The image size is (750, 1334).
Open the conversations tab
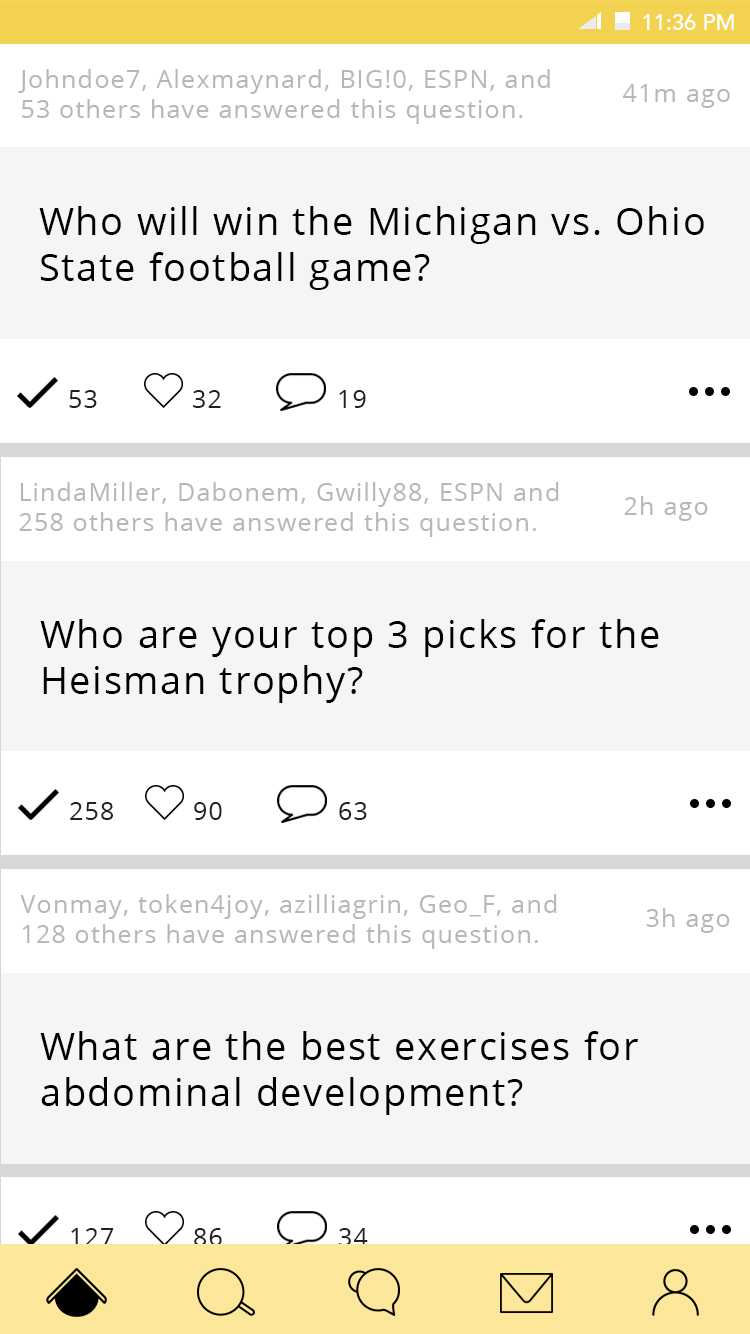point(375,1291)
